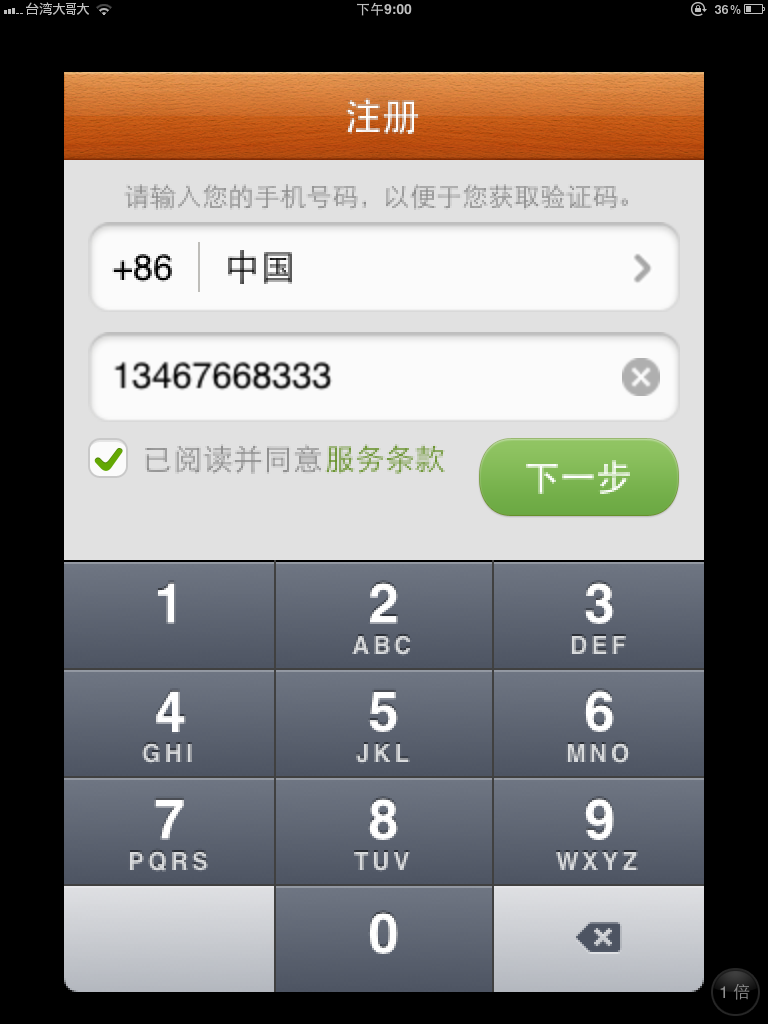The image size is (768, 1024).
Task: Open the 服务条款 terms link
Action: coord(385,459)
